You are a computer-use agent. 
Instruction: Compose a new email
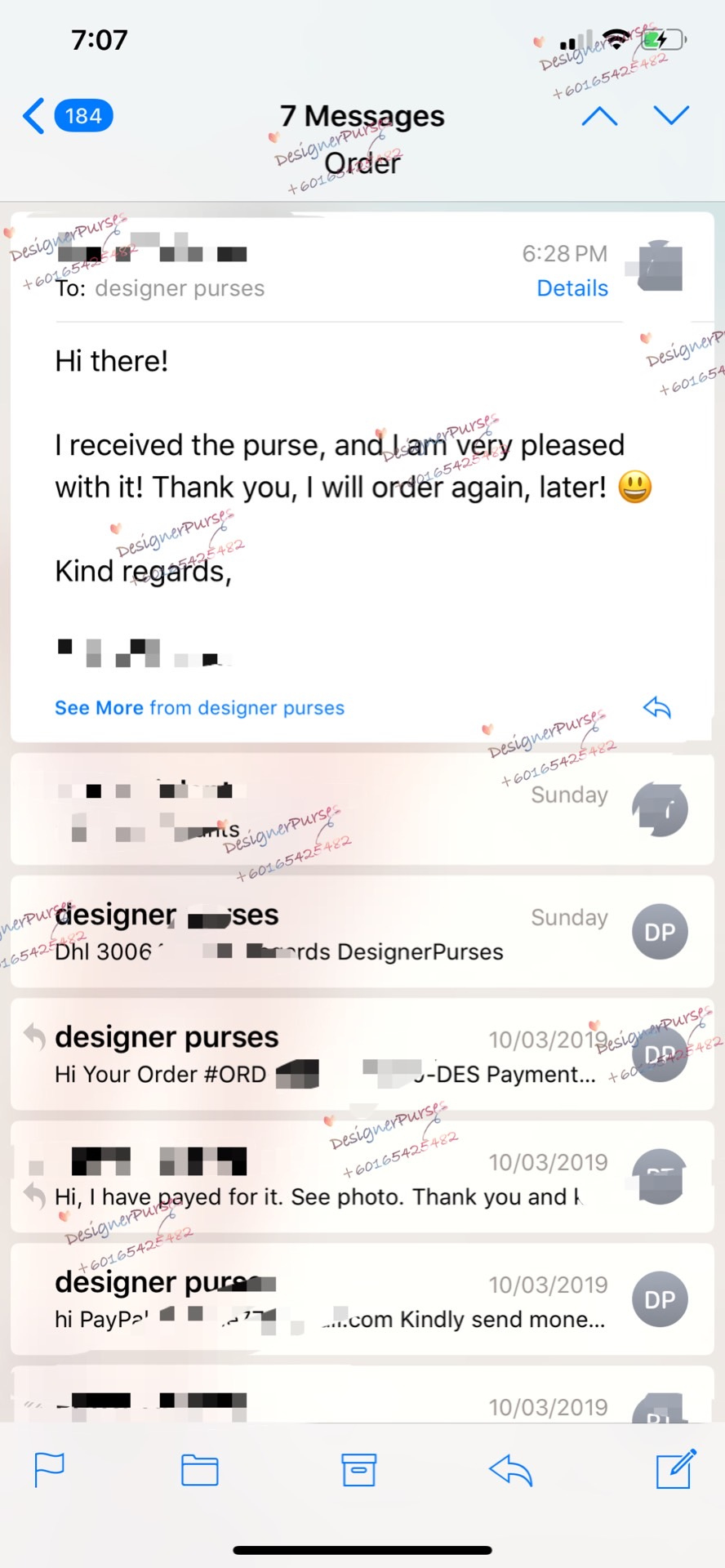tap(675, 1468)
